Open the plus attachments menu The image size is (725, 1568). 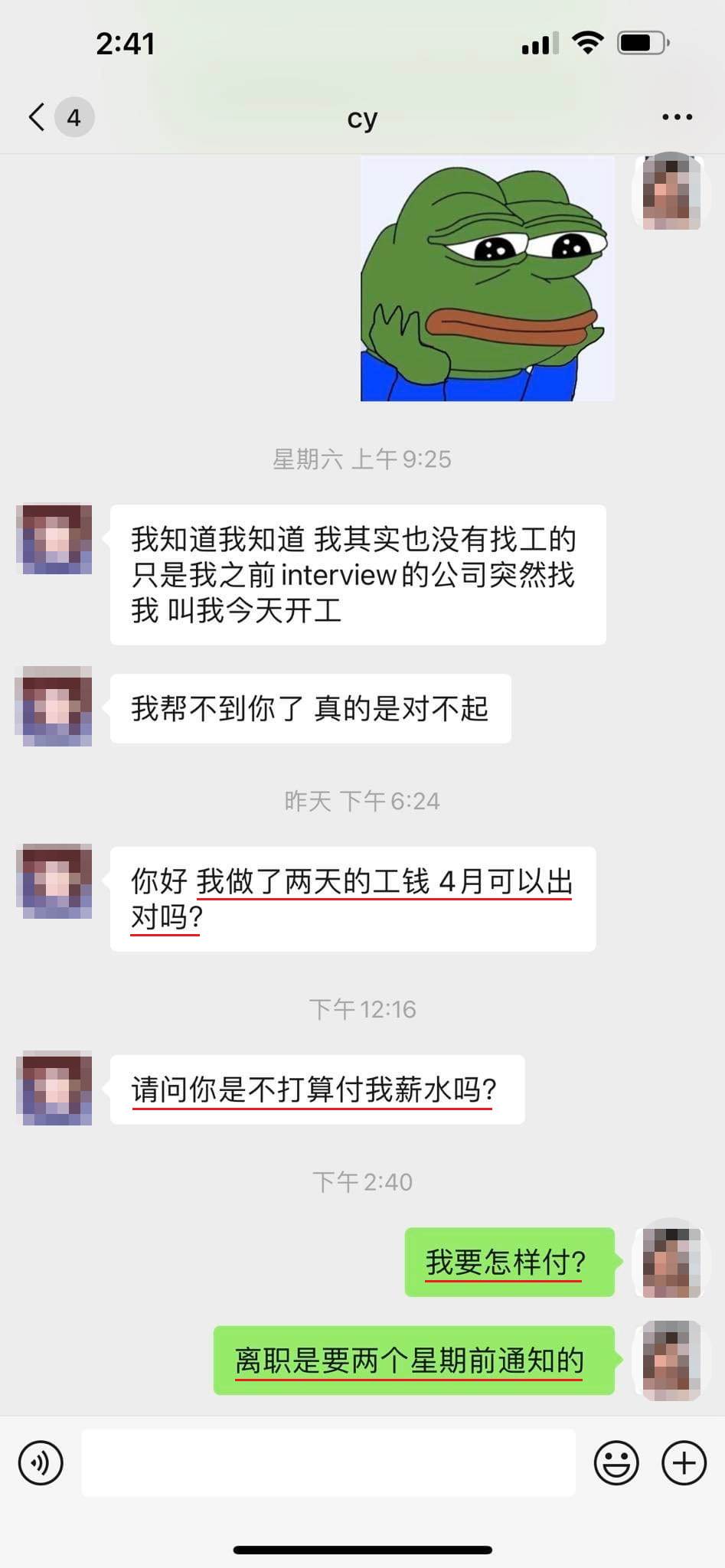point(684,1463)
